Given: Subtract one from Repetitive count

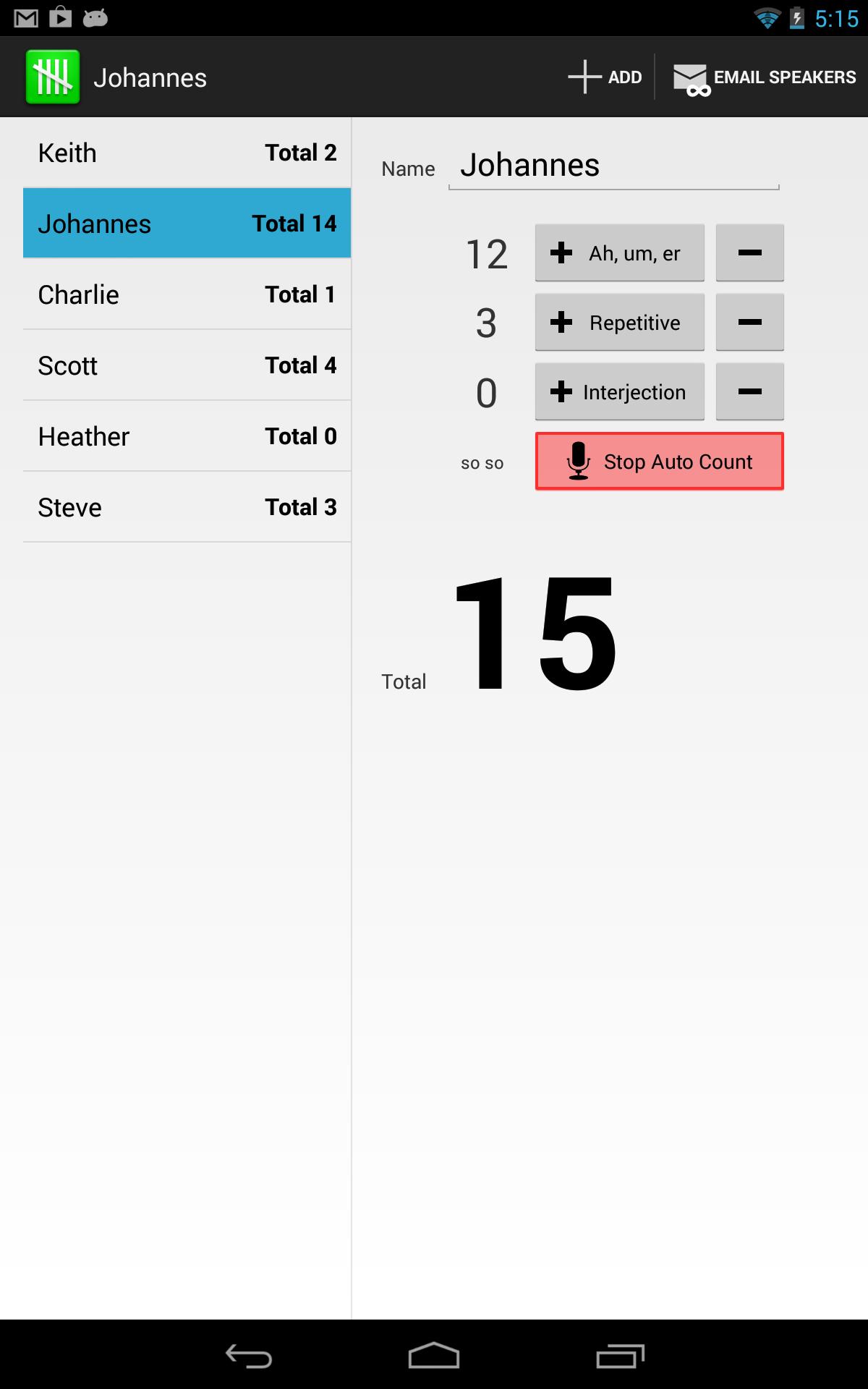Looking at the screenshot, I should click(x=749, y=322).
